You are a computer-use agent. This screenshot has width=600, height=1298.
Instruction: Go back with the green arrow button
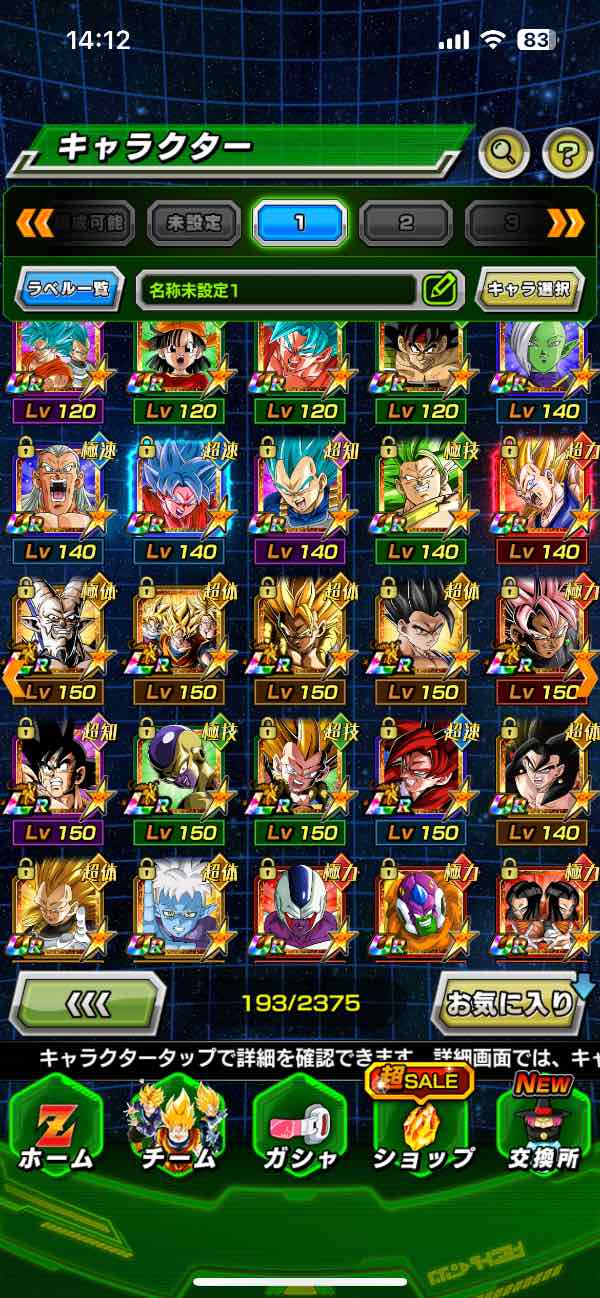click(x=87, y=1002)
